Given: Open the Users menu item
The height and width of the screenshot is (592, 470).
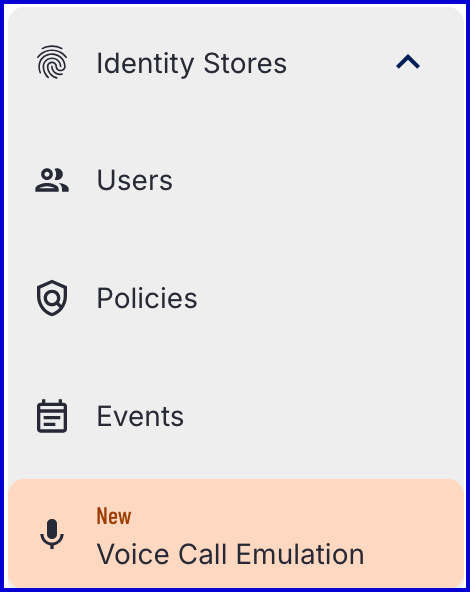Looking at the screenshot, I should (236, 180).
